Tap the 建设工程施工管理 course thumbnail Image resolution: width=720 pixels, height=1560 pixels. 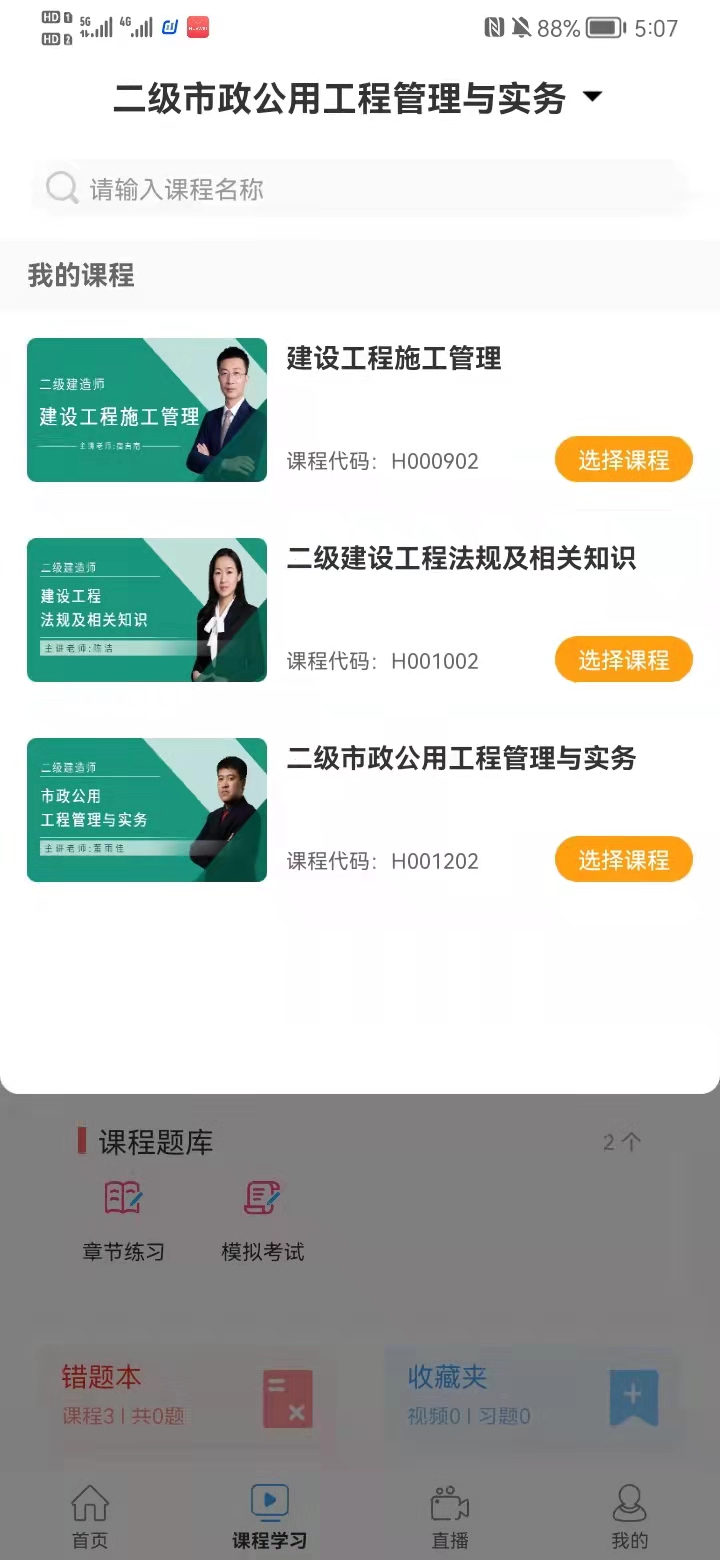(x=146, y=410)
